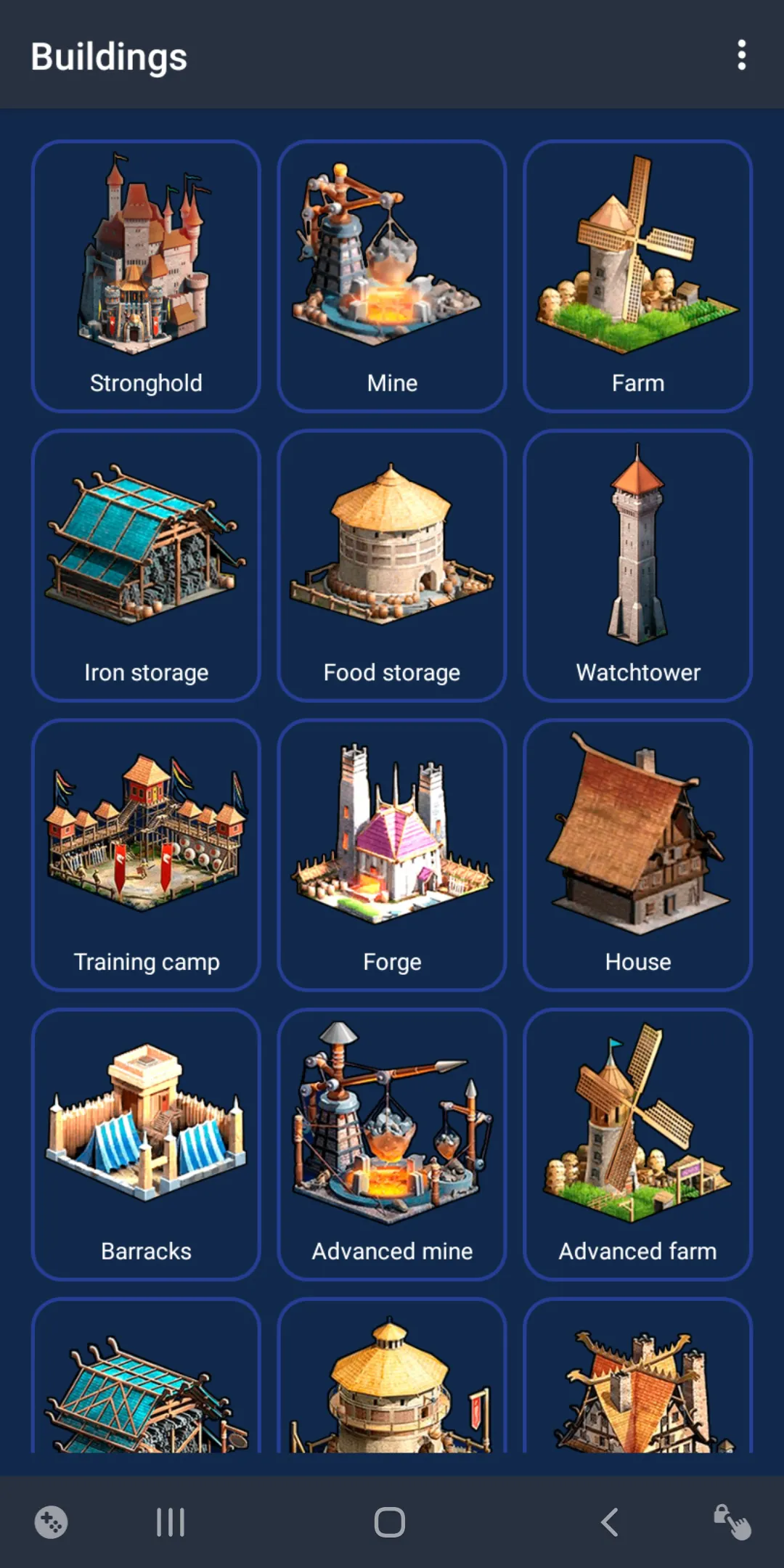Choose the Food storage building
The width and height of the screenshot is (784, 1568).
pyautogui.click(x=392, y=565)
